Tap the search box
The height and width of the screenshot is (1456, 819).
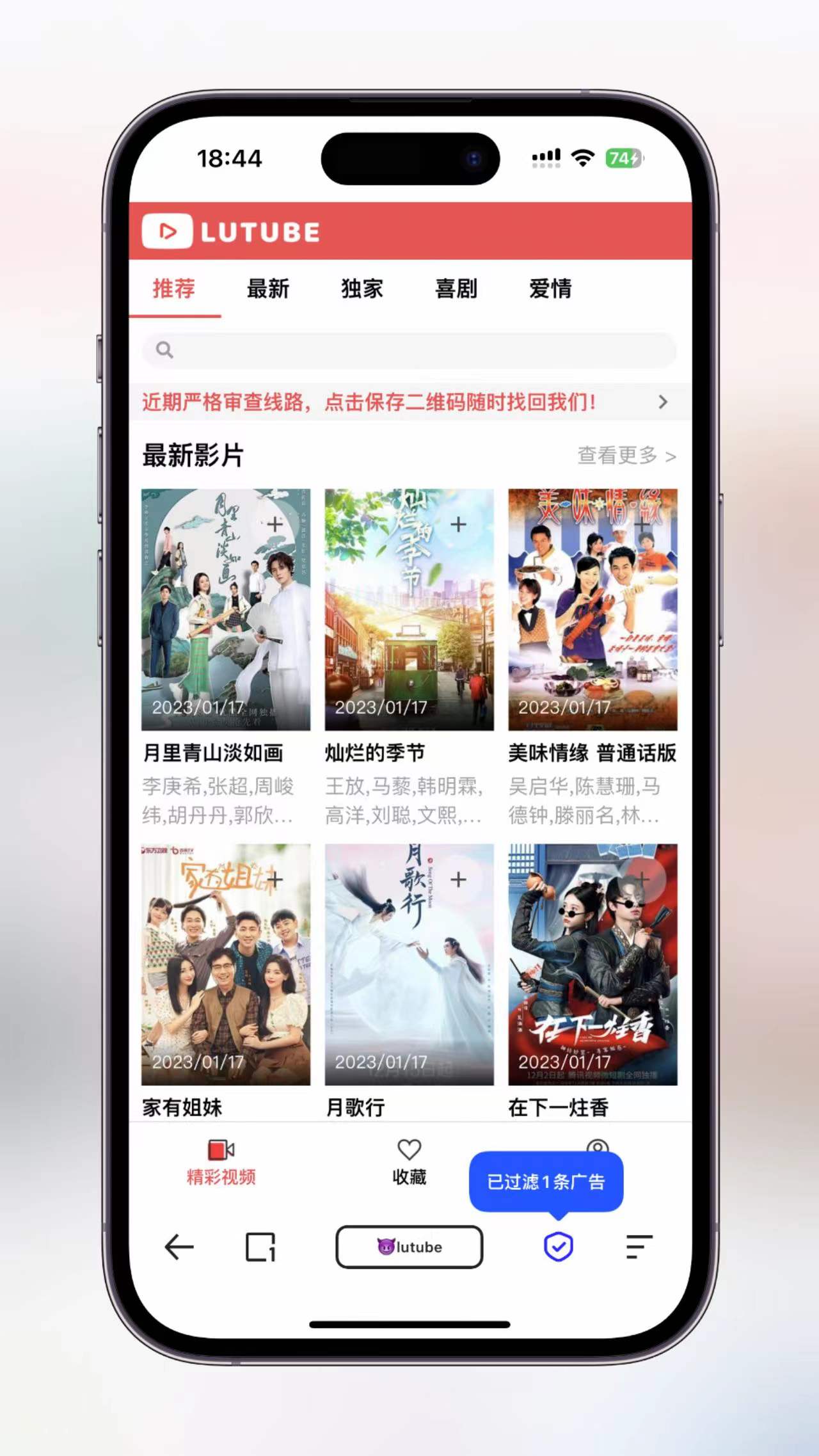coord(409,350)
